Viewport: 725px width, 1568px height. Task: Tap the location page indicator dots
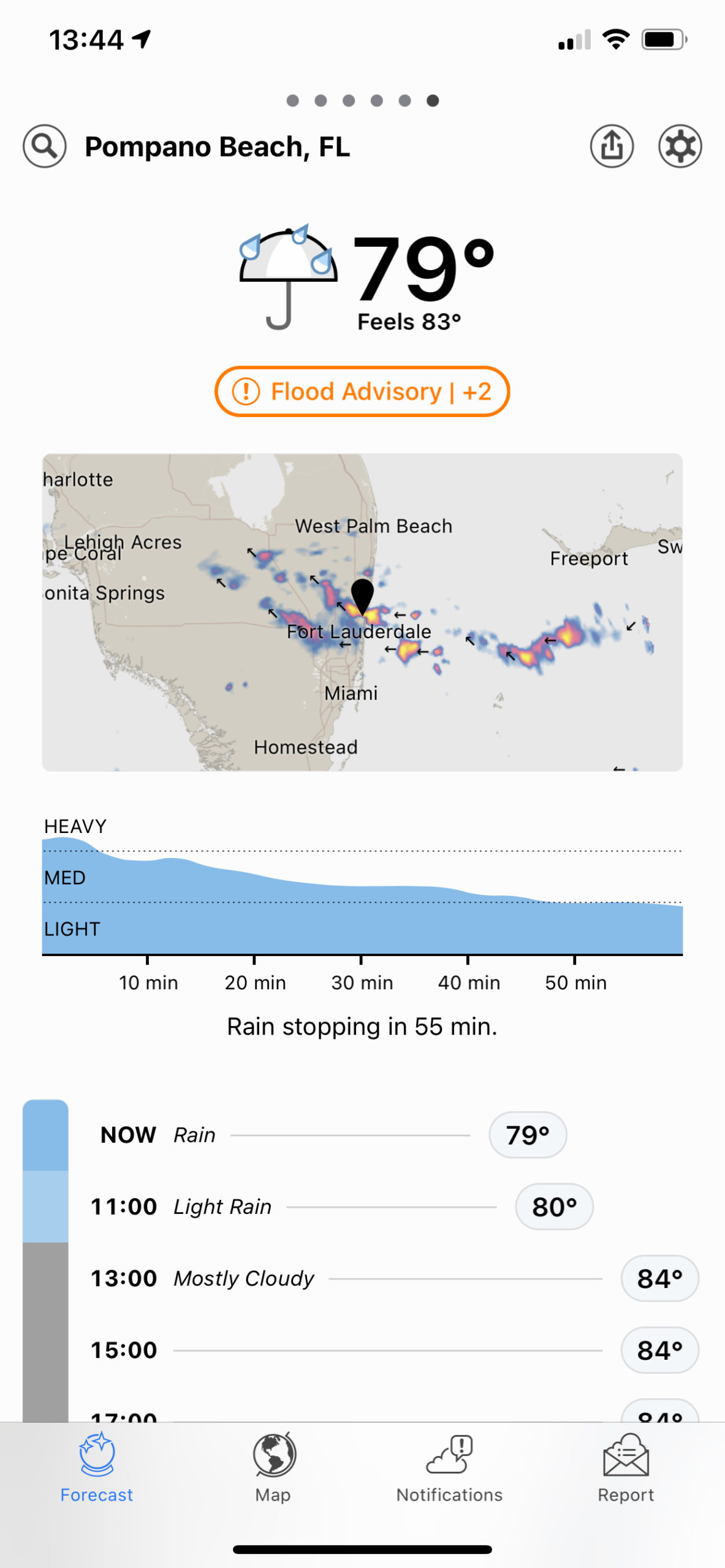pyautogui.click(x=362, y=100)
